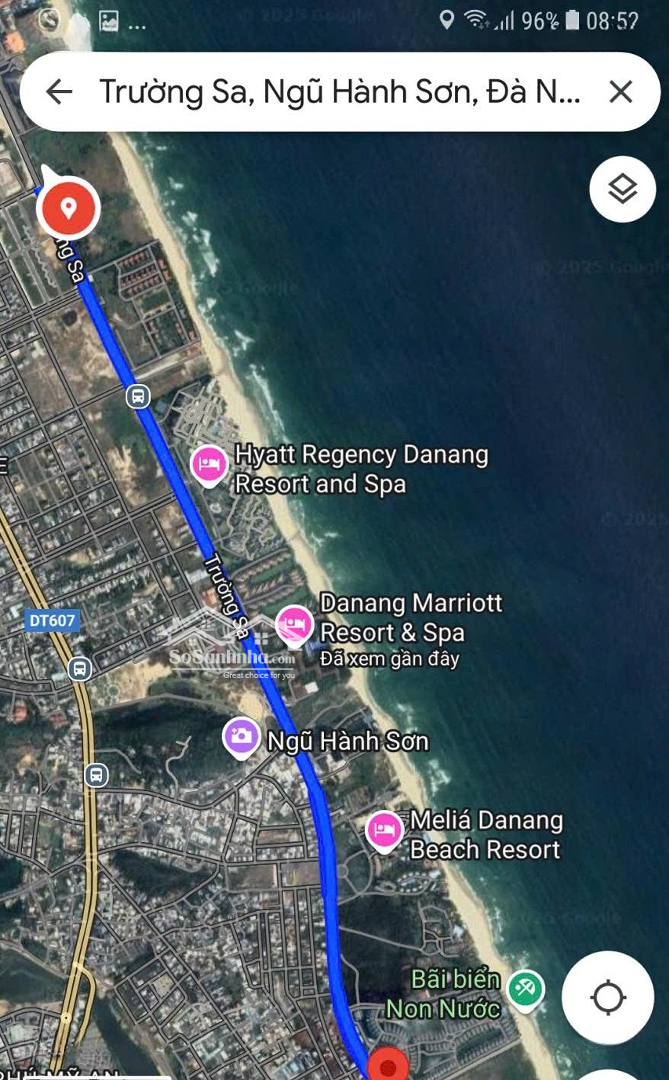Select the Hyatt Regency Danang Resort marker
This screenshot has height=1080, width=669.
[209, 464]
